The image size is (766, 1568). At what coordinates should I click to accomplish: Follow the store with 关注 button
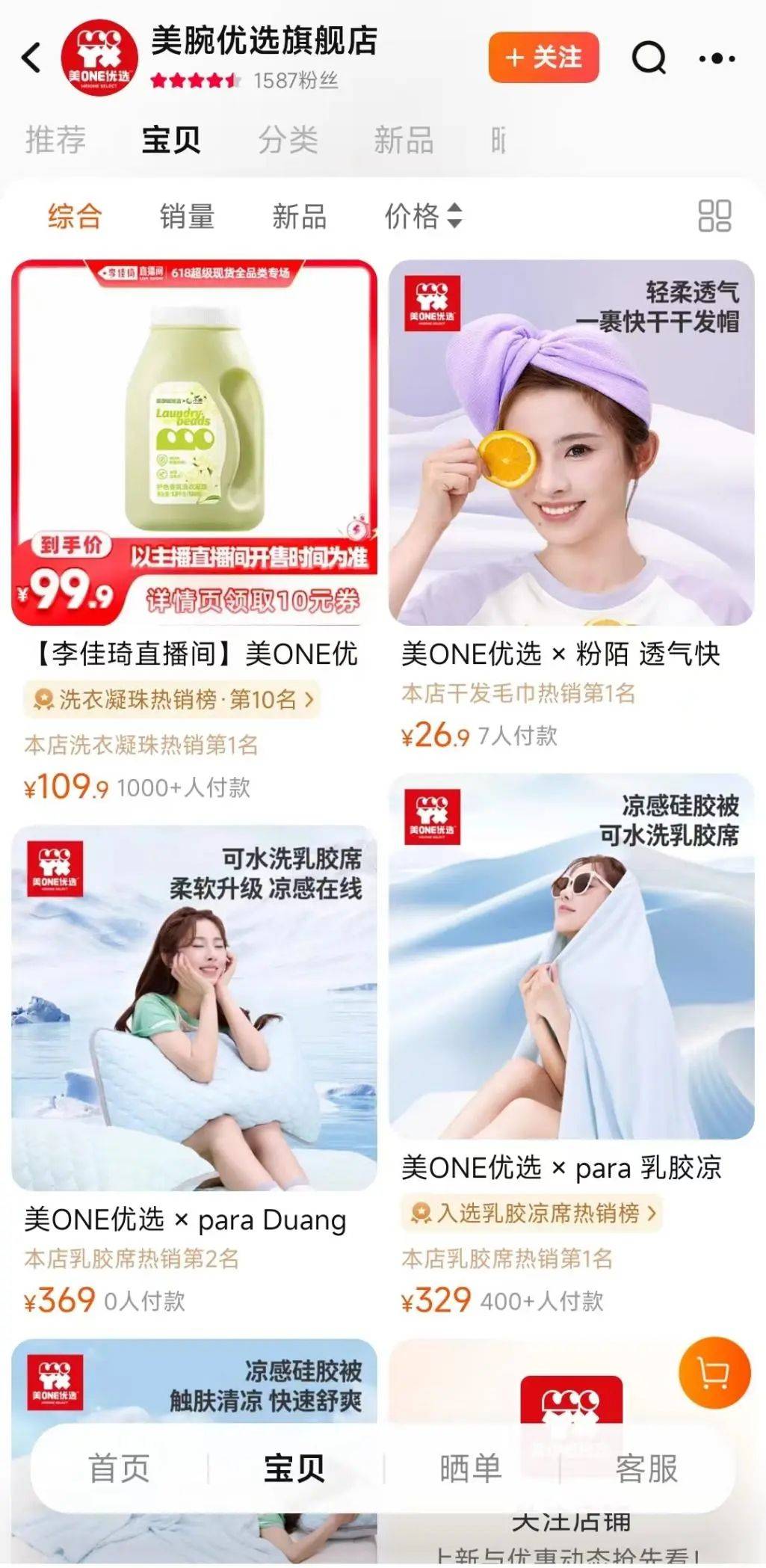tap(543, 58)
